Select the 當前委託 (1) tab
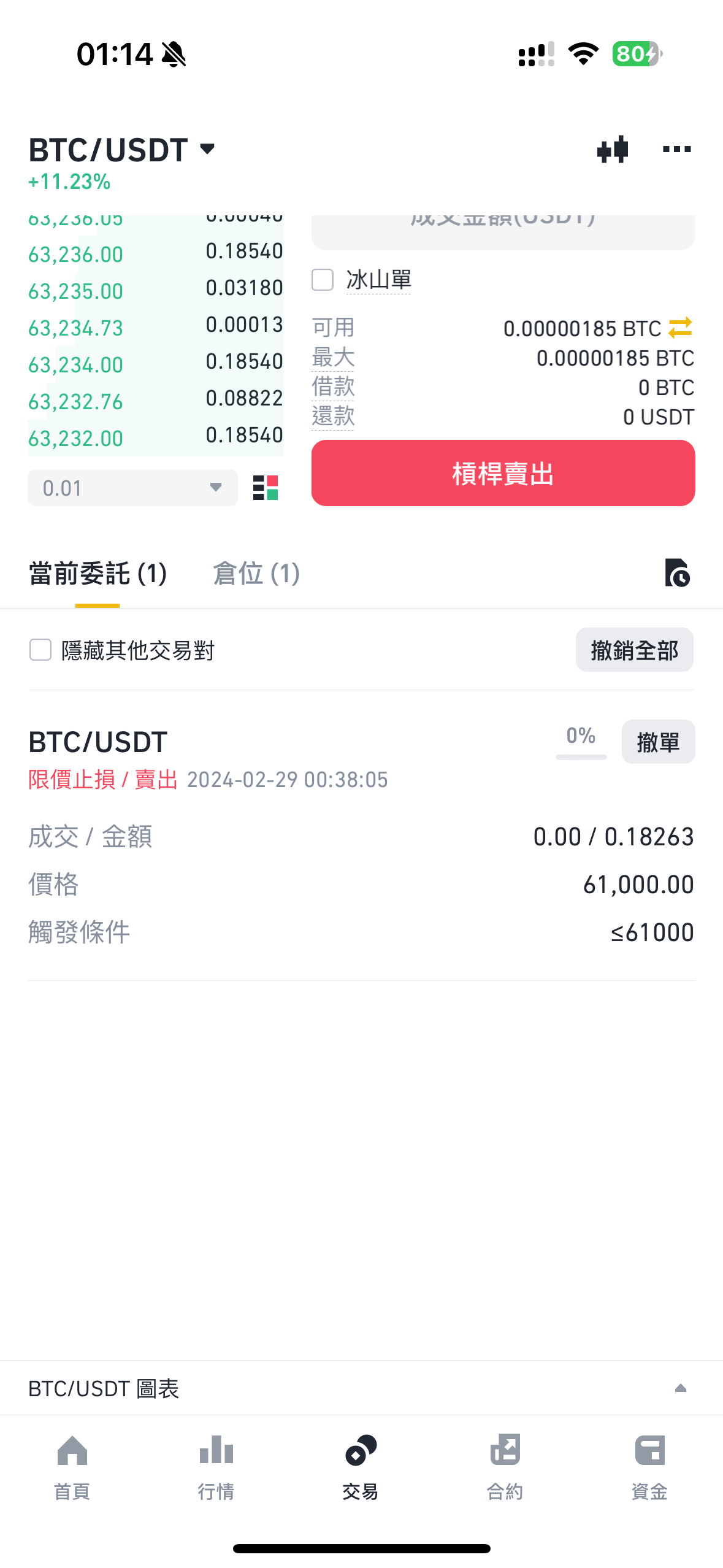 pos(98,574)
